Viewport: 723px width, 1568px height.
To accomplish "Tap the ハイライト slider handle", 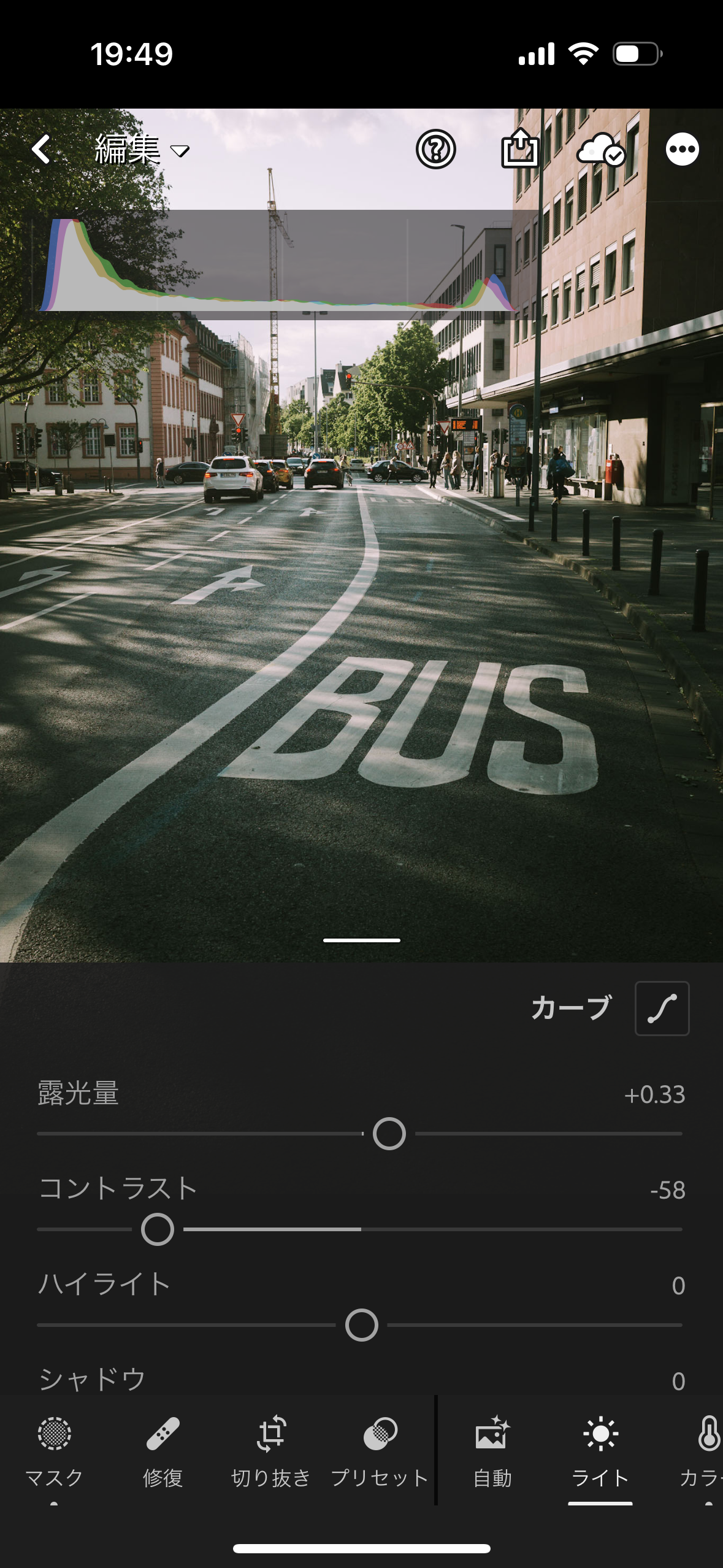I will pyautogui.click(x=362, y=1325).
